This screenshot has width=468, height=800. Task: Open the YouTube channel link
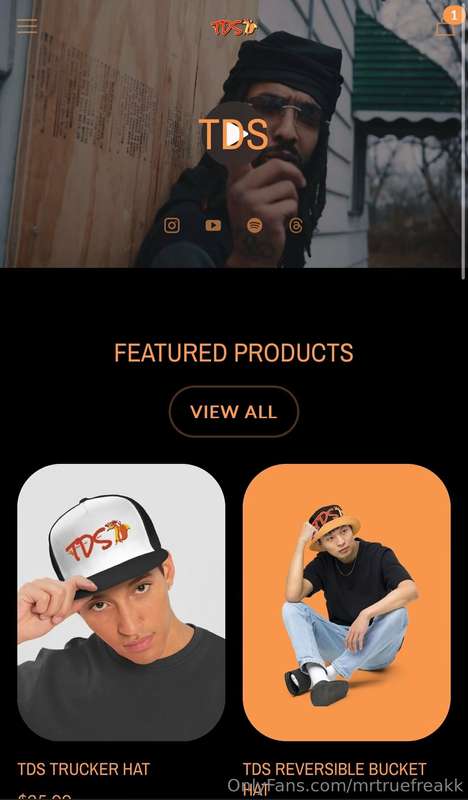[x=213, y=225]
